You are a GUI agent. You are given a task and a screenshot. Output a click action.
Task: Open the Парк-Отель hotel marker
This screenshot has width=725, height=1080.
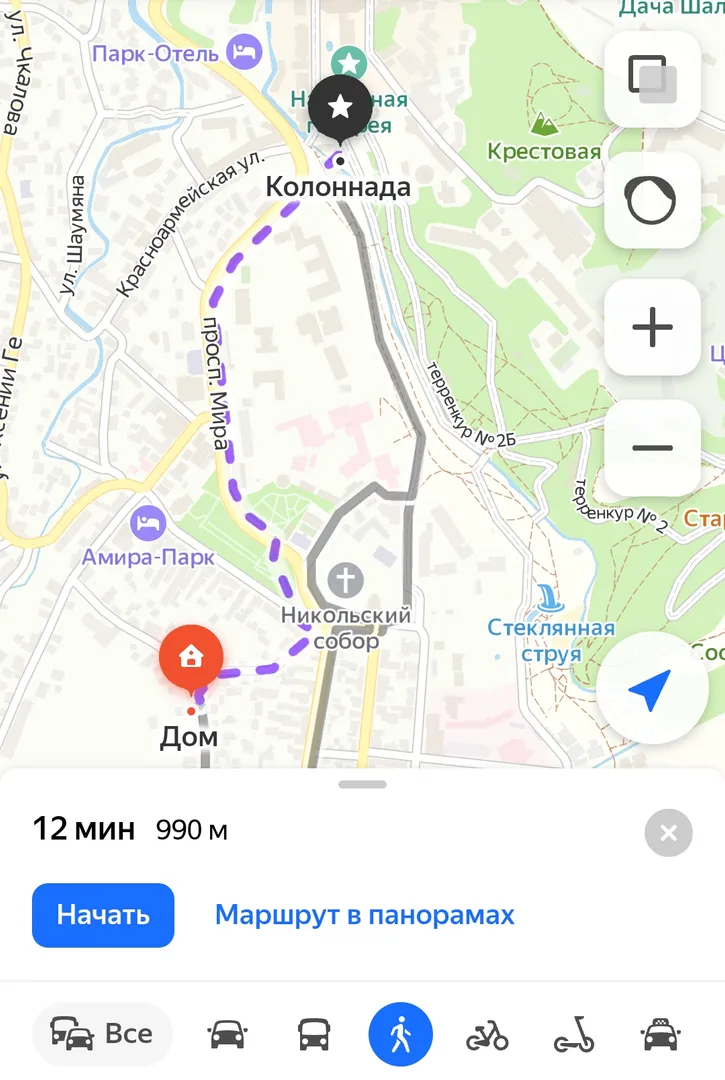pos(243,48)
